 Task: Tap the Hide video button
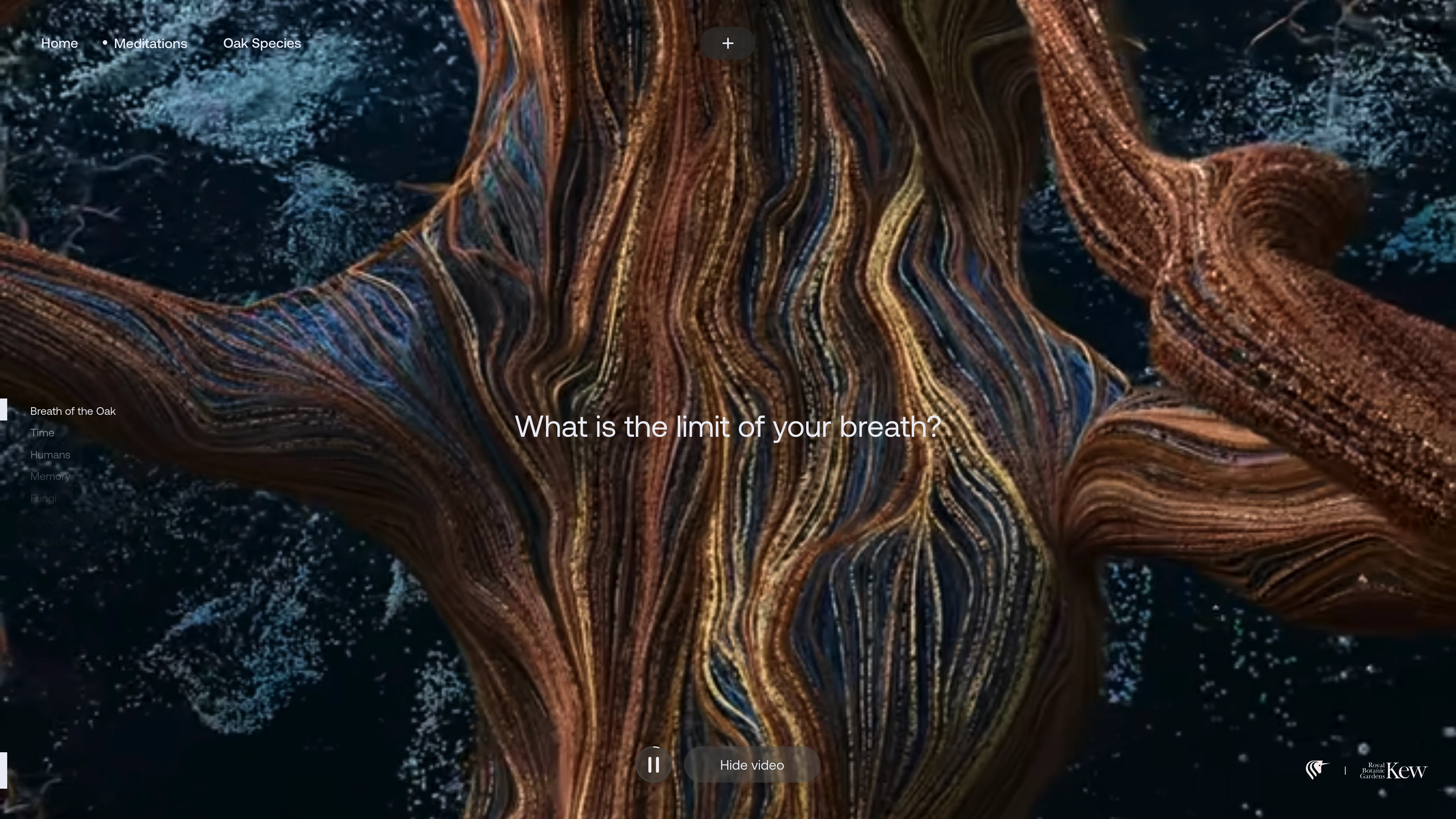752,765
